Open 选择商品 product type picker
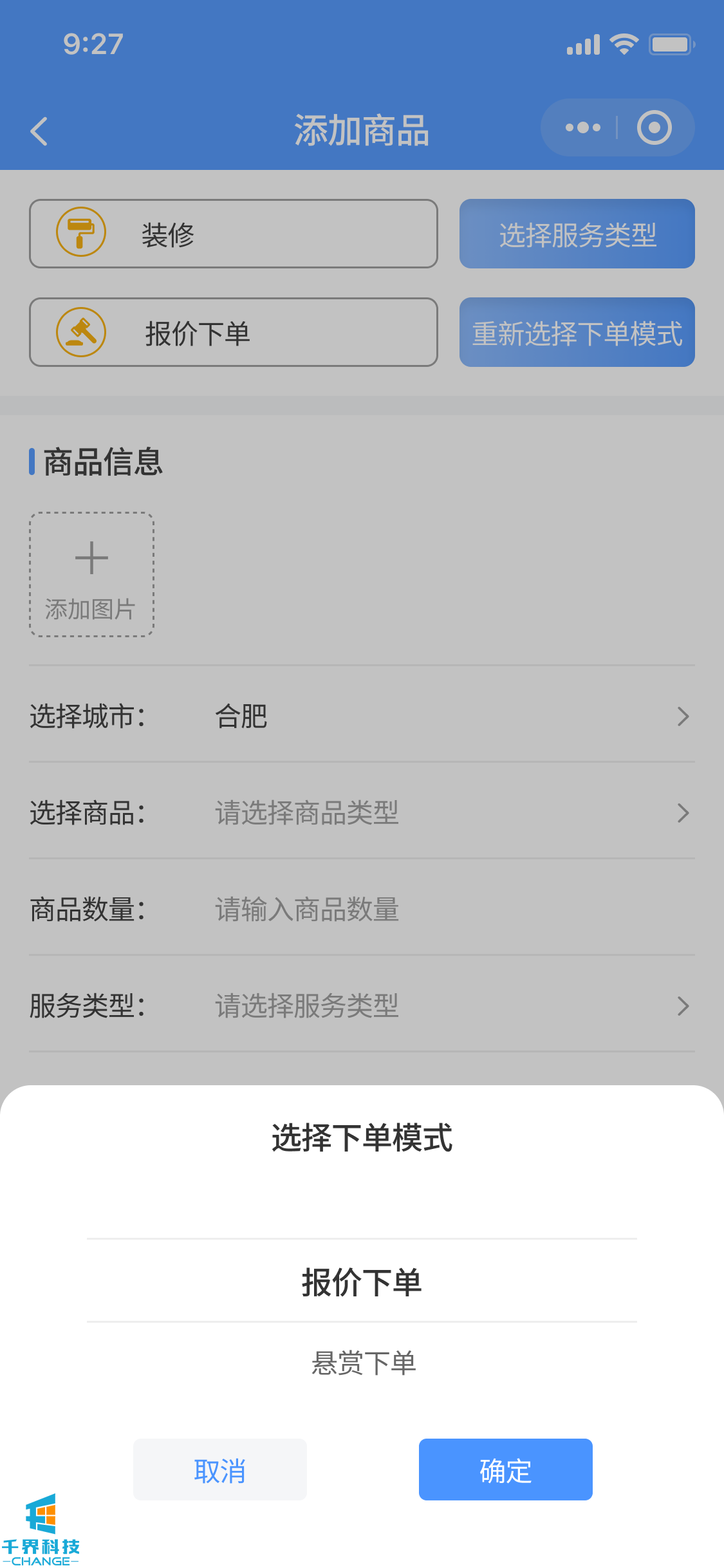Viewport: 724px width, 1568px height. point(362,812)
